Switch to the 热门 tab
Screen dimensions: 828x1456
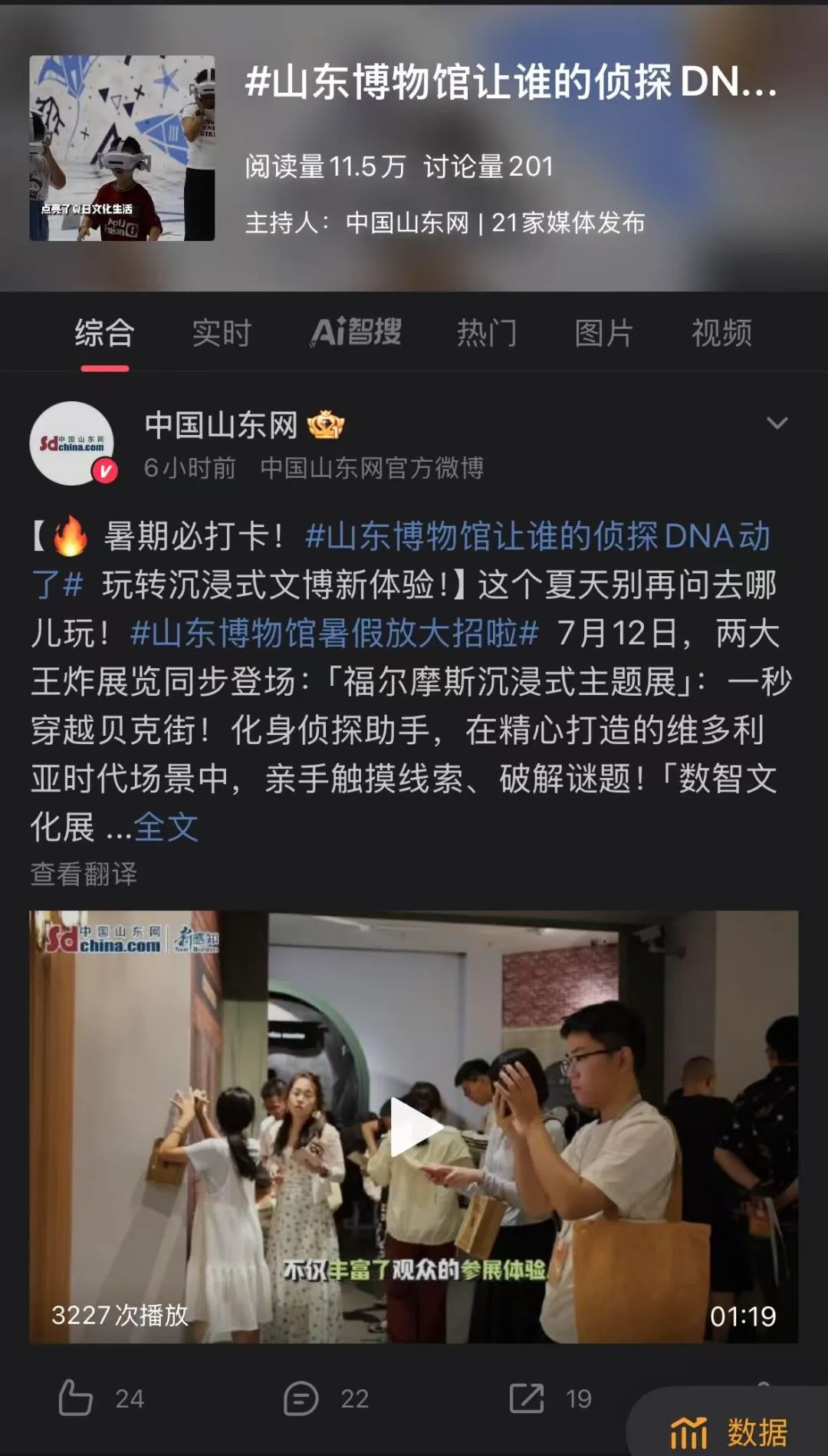pos(487,334)
